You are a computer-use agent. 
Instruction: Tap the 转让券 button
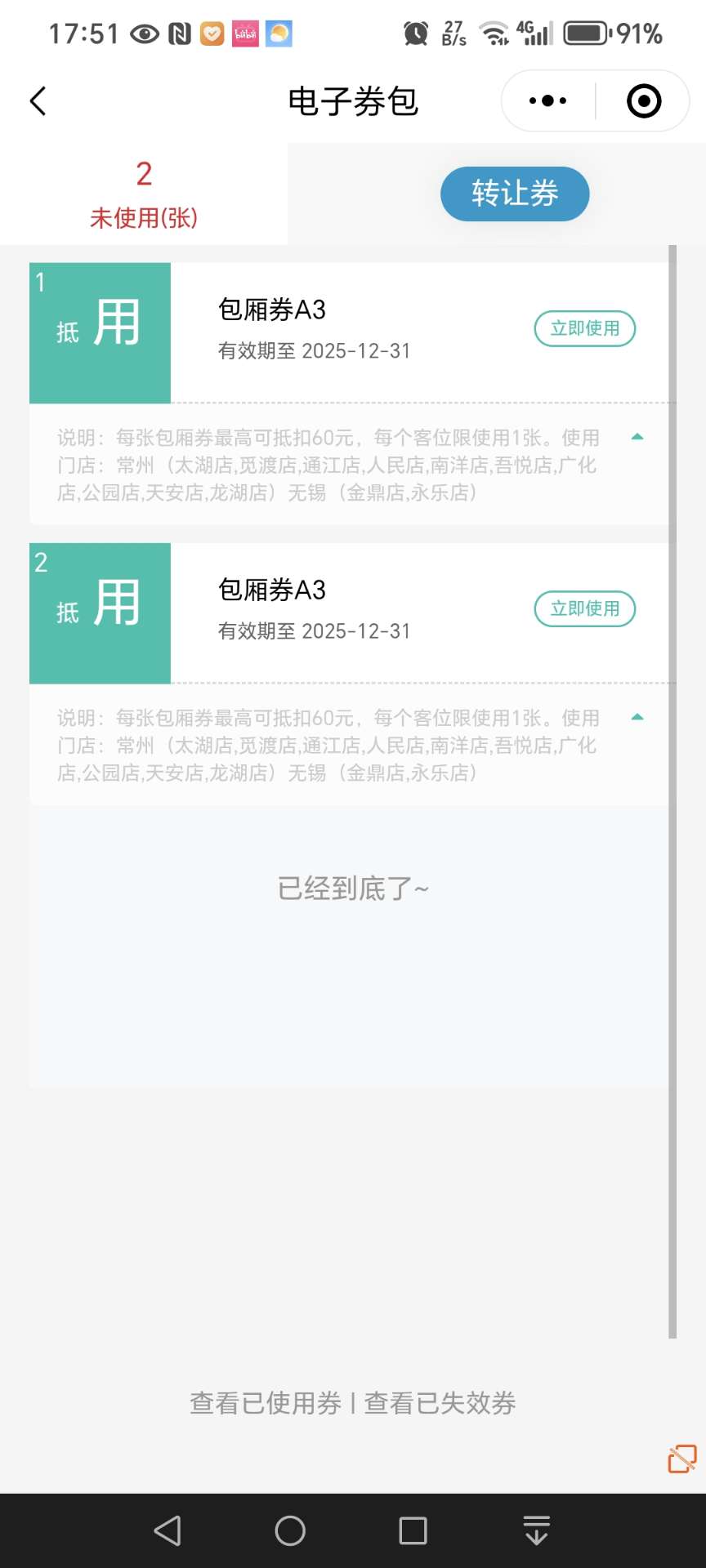(x=514, y=194)
